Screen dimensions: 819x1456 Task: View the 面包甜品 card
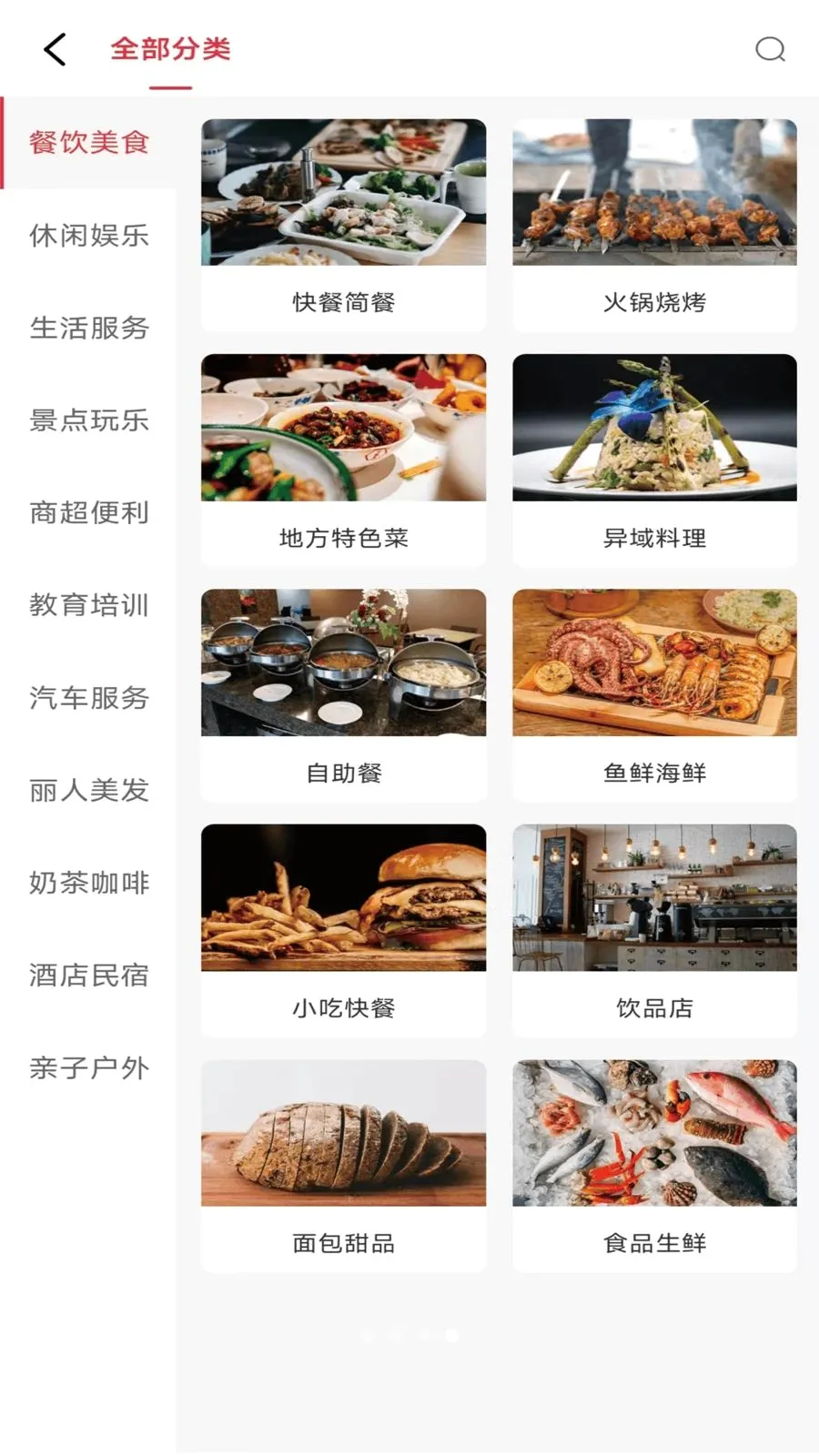point(343,1166)
